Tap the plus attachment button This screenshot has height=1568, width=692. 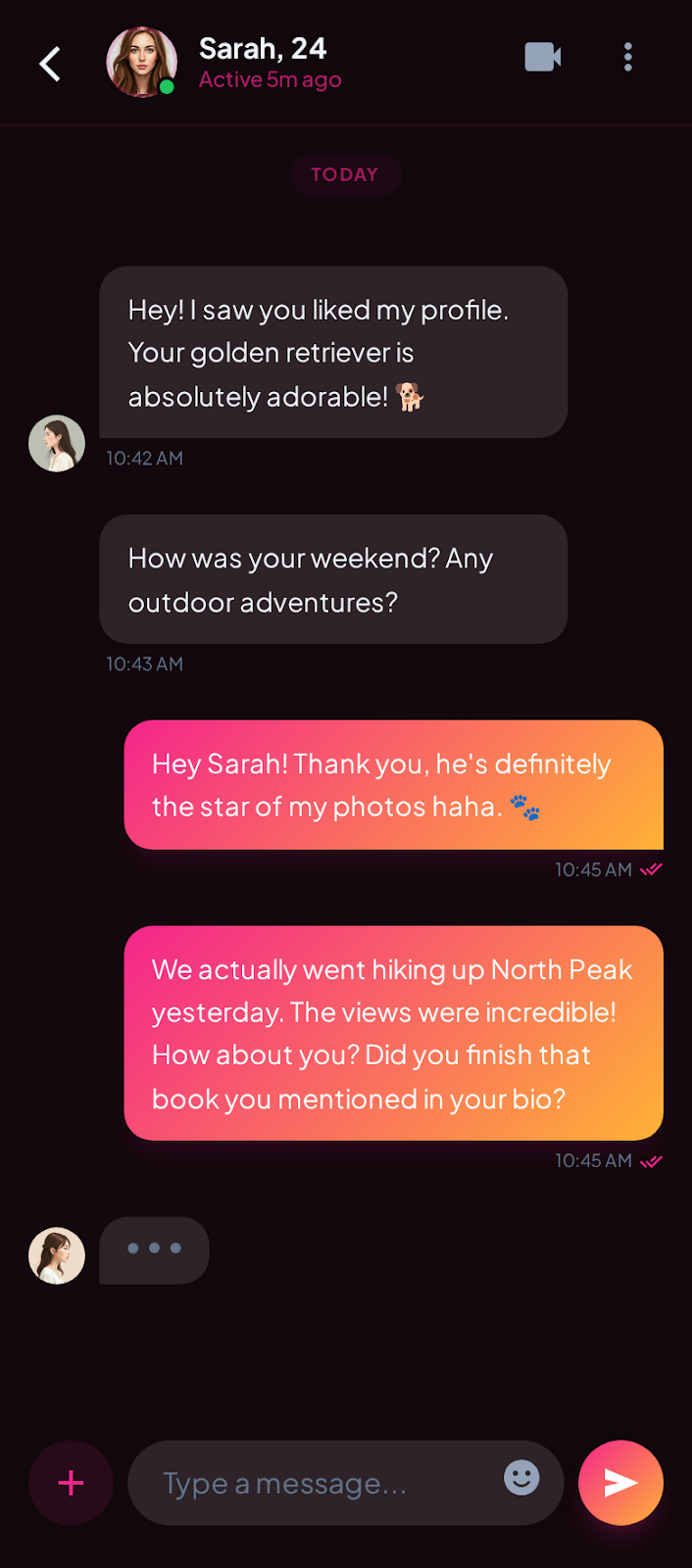point(71,1483)
